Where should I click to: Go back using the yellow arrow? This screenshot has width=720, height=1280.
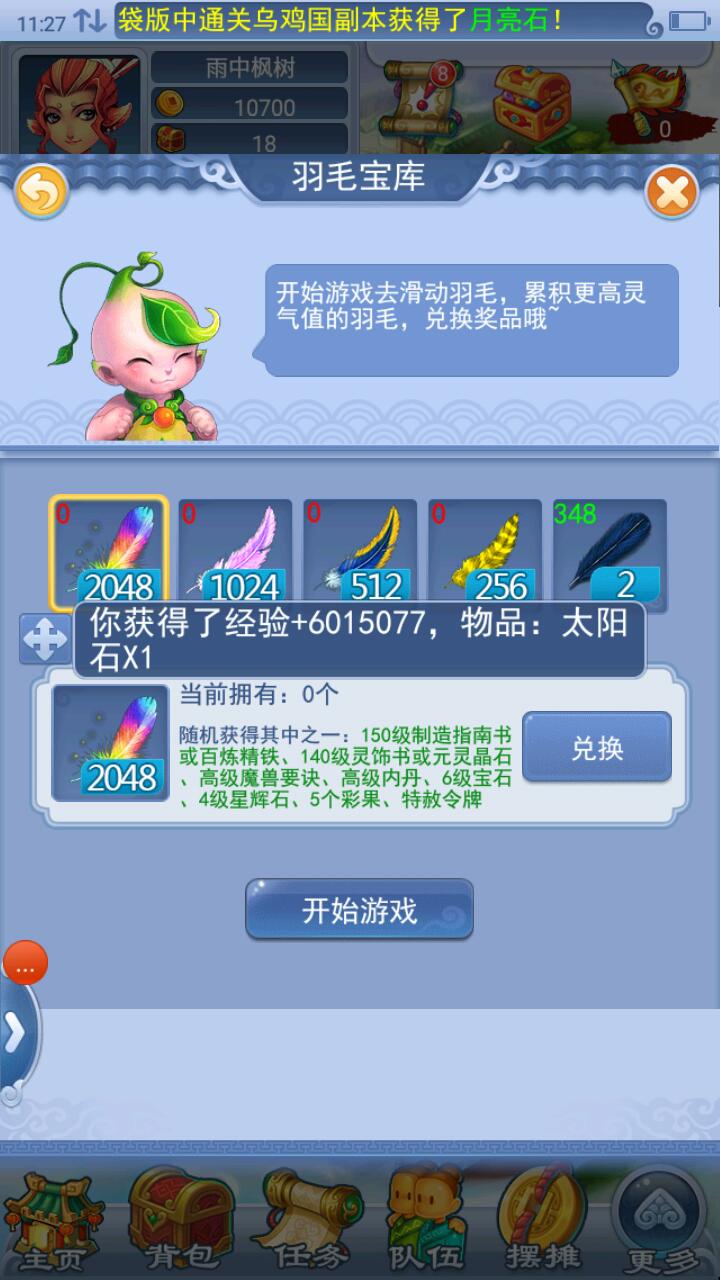click(41, 193)
